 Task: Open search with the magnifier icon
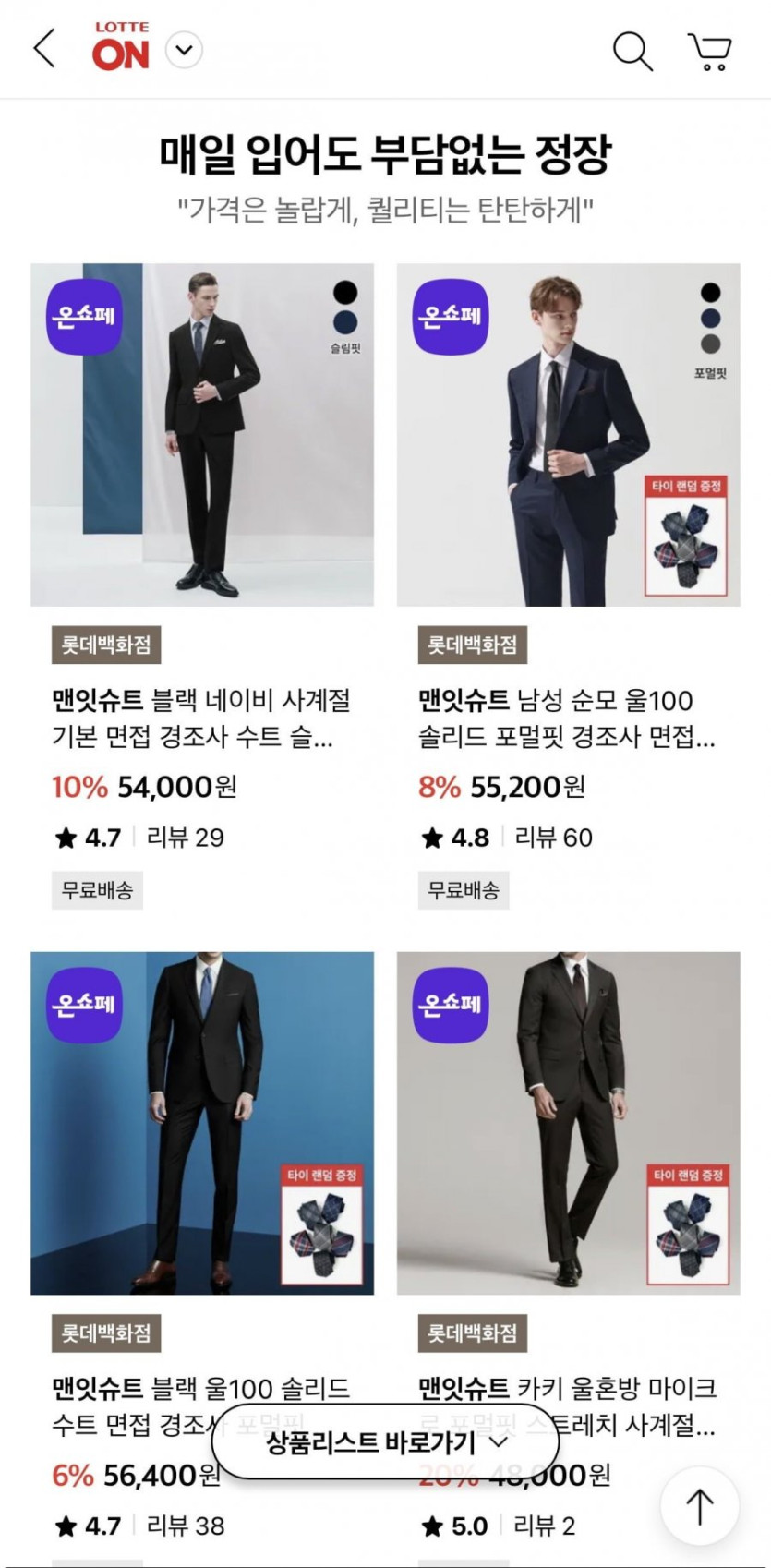pos(632,51)
